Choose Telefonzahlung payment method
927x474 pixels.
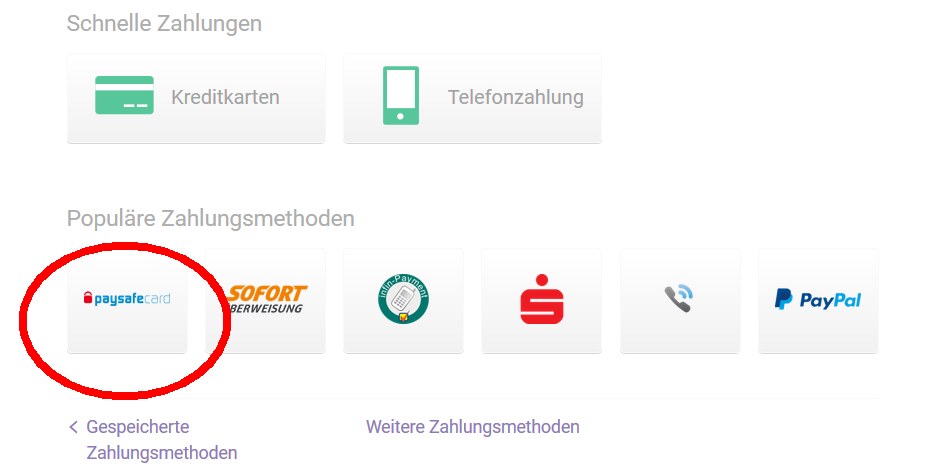[472, 98]
